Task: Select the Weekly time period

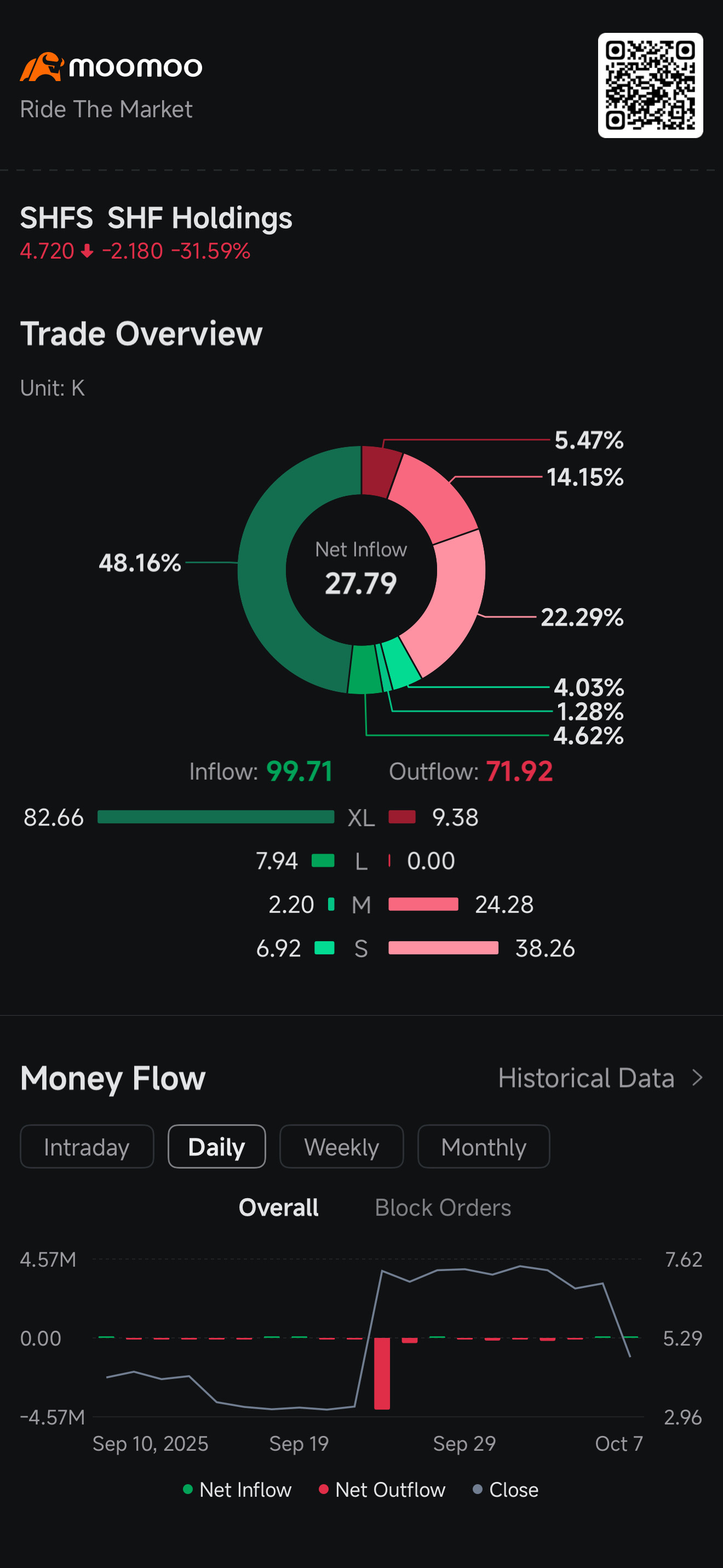Action: click(341, 1146)
